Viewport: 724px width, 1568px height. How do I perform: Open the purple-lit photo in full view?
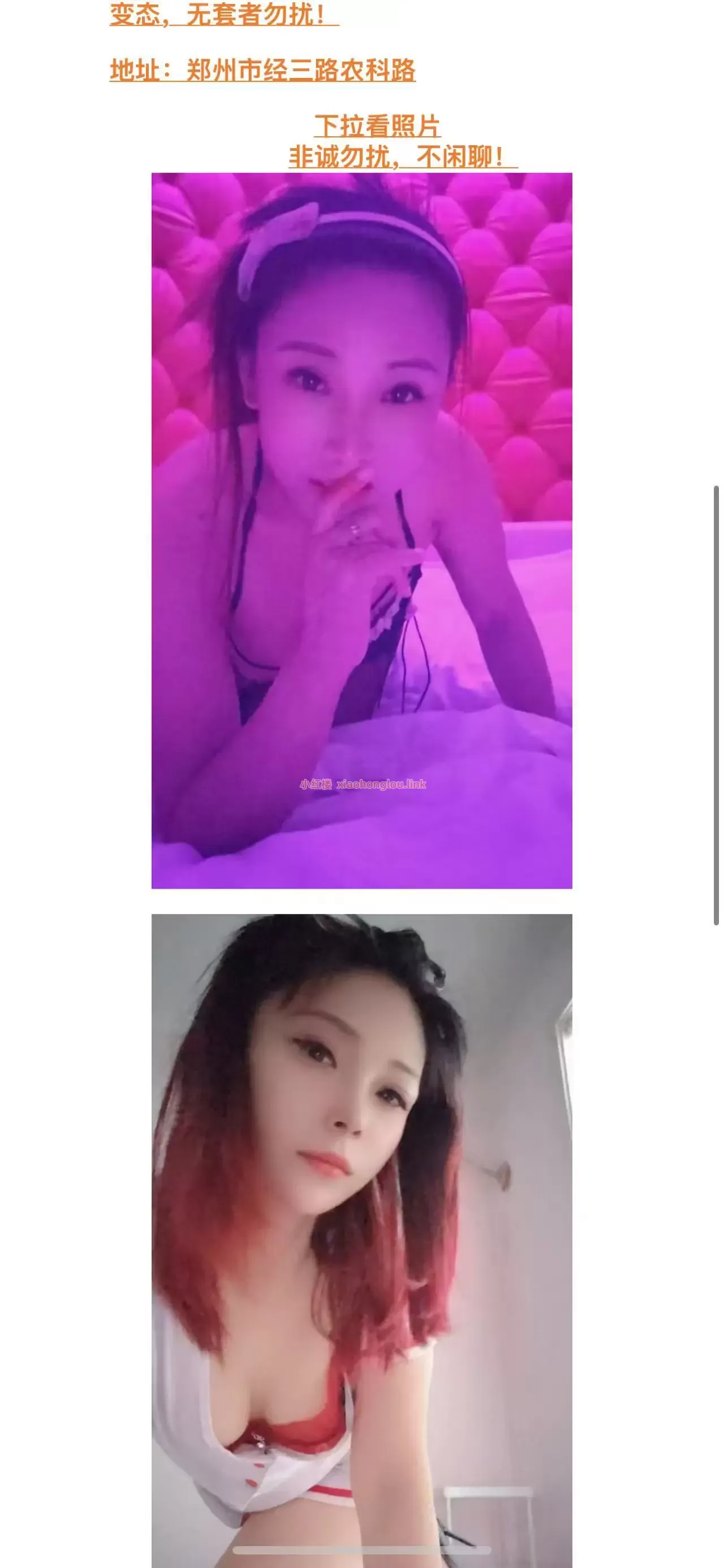[x=361, y=530]
